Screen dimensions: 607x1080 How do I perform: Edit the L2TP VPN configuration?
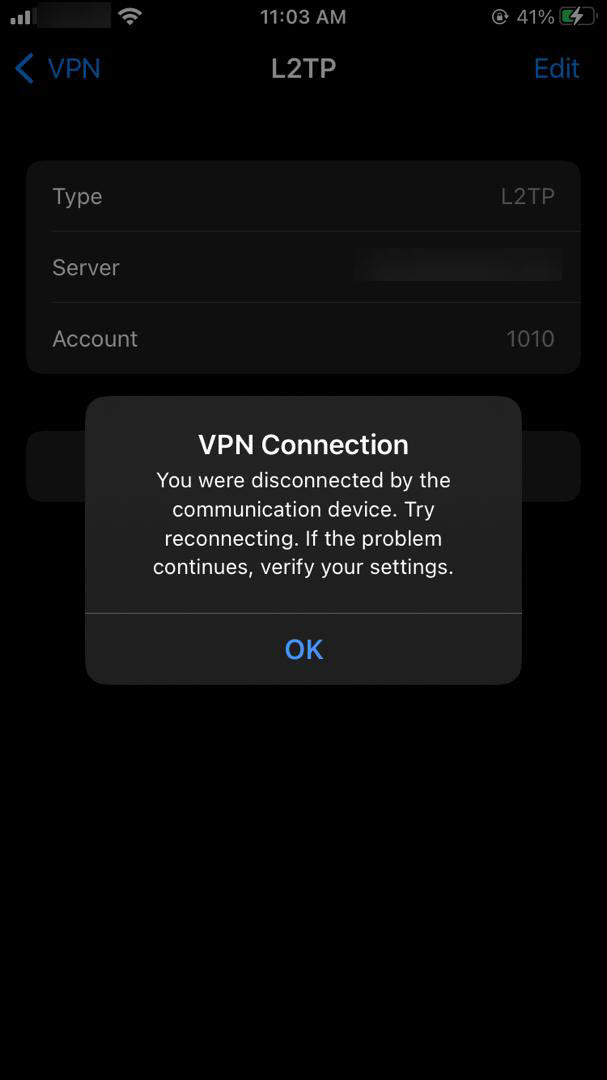pyautogui.click(x=555, y=68)
